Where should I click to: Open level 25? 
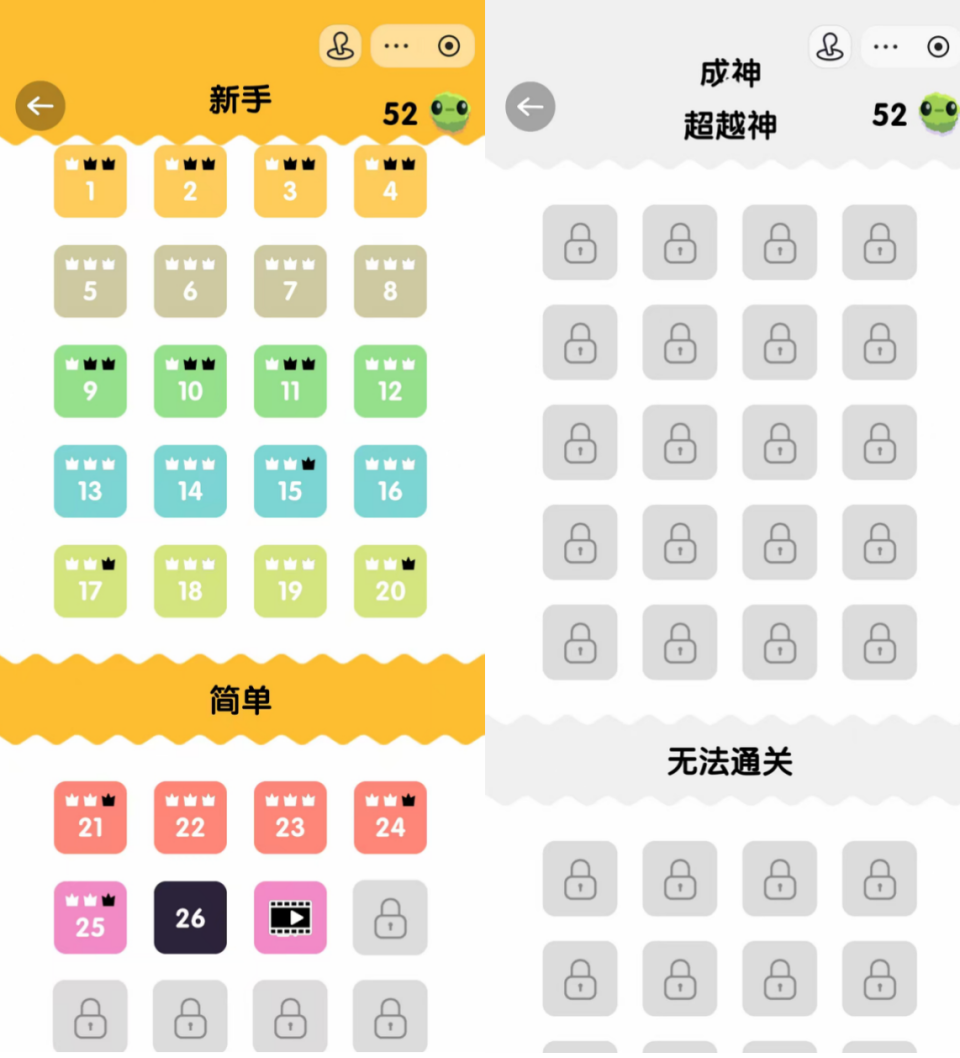pyautogui.click(x=90, y=917)
